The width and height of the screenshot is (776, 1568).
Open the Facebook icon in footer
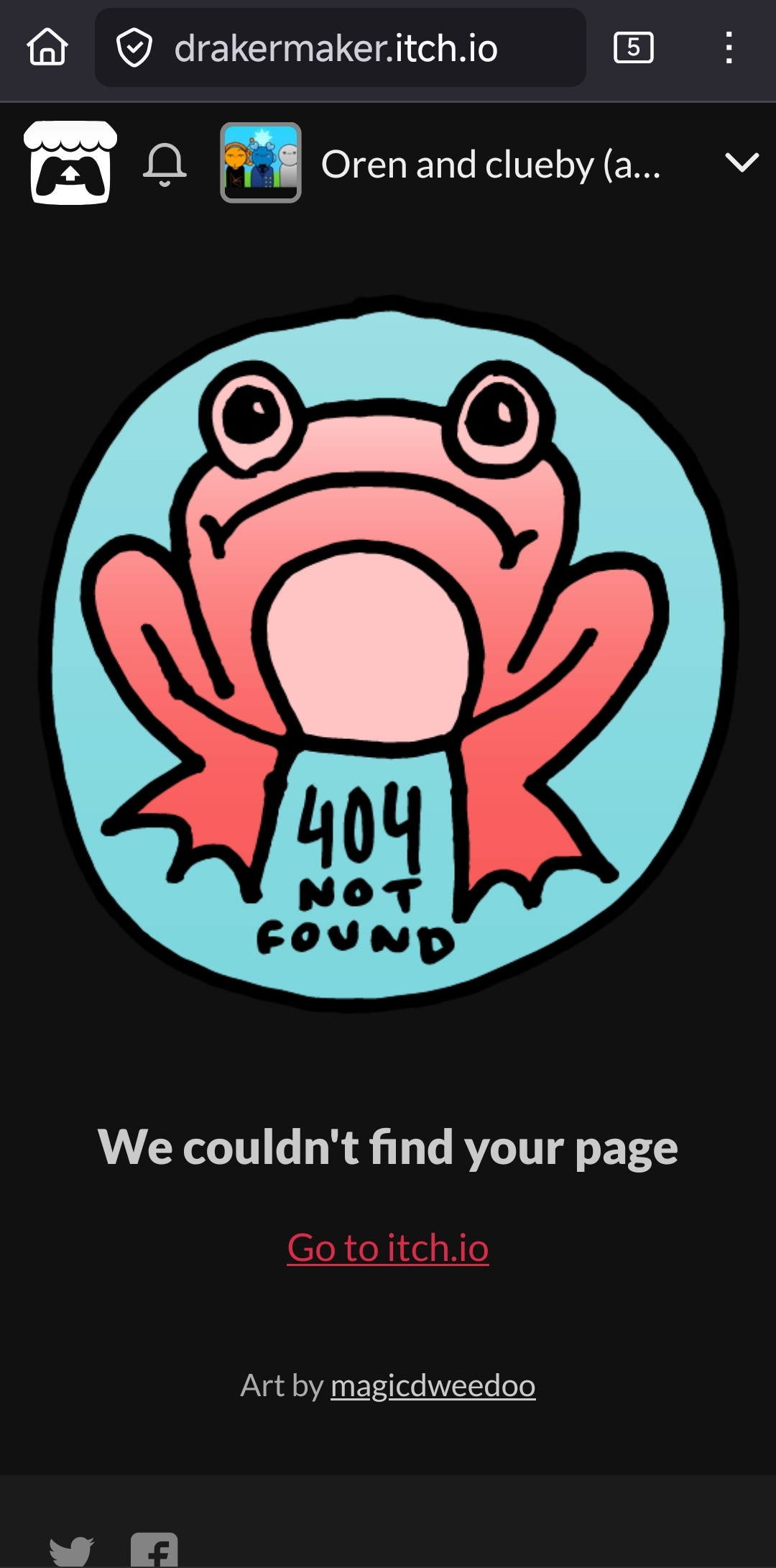(154, 1551)
